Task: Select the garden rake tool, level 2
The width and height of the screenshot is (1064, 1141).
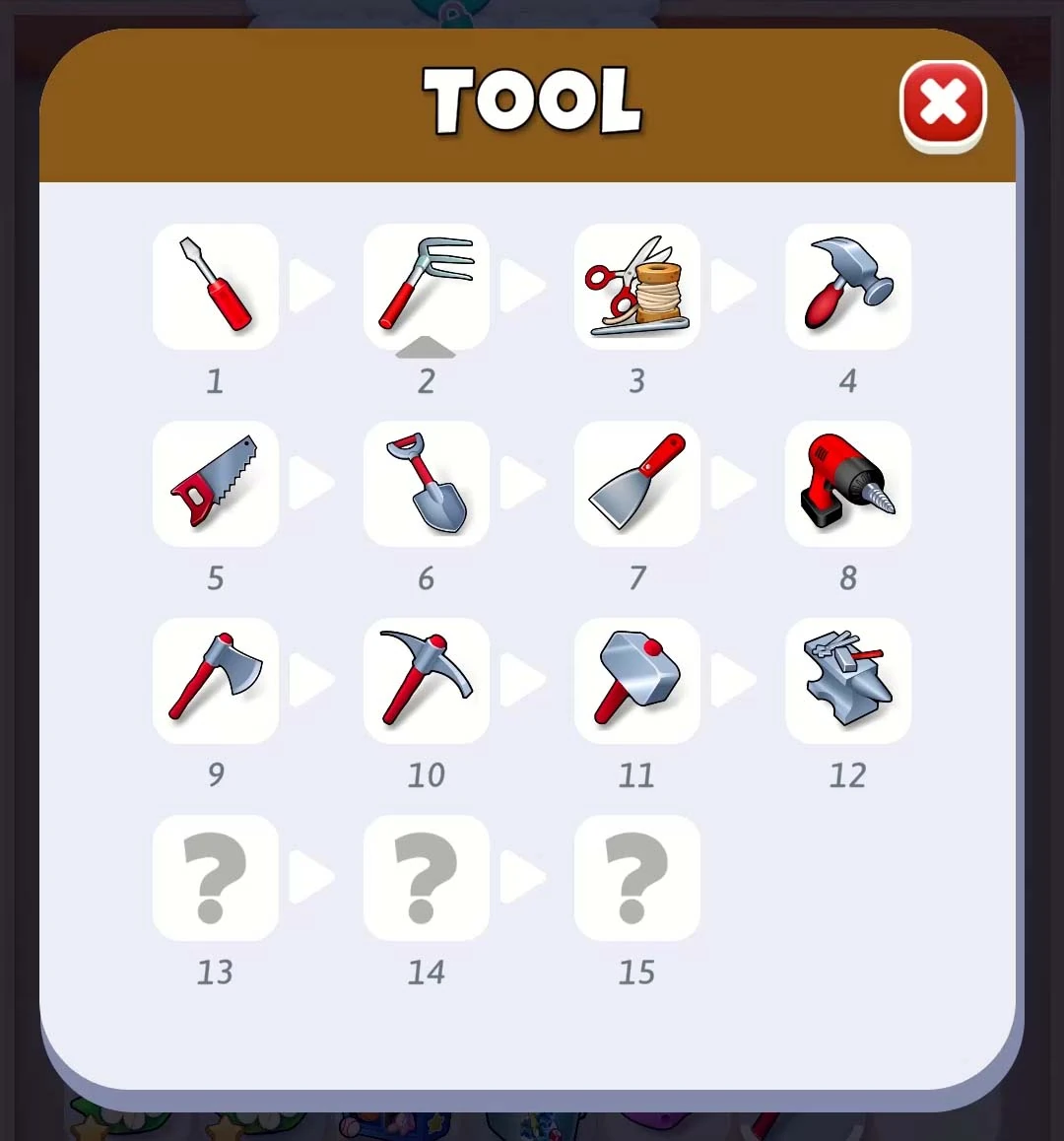Action: (427, 286)
